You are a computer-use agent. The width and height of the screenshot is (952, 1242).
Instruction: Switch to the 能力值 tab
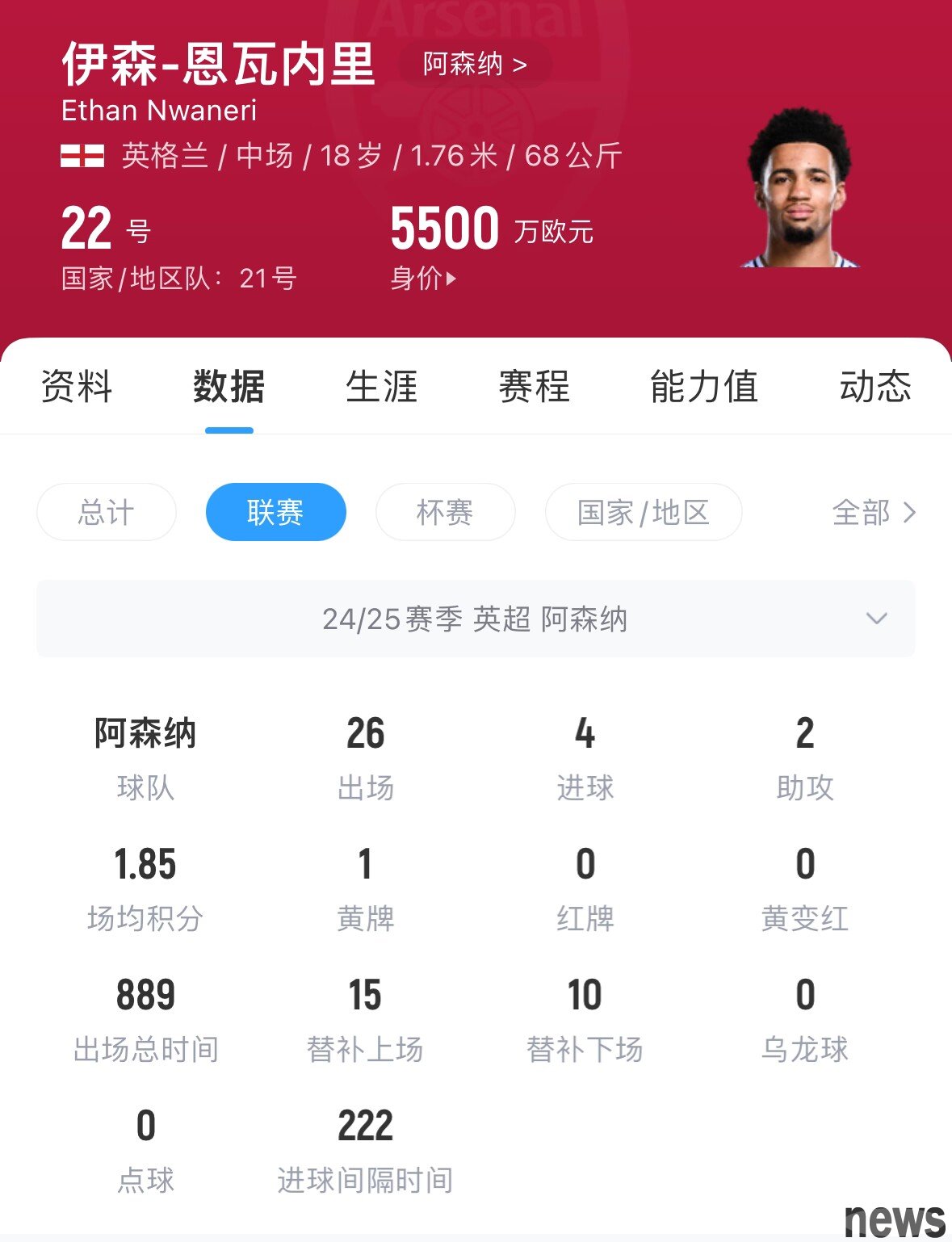click(704, 386)
